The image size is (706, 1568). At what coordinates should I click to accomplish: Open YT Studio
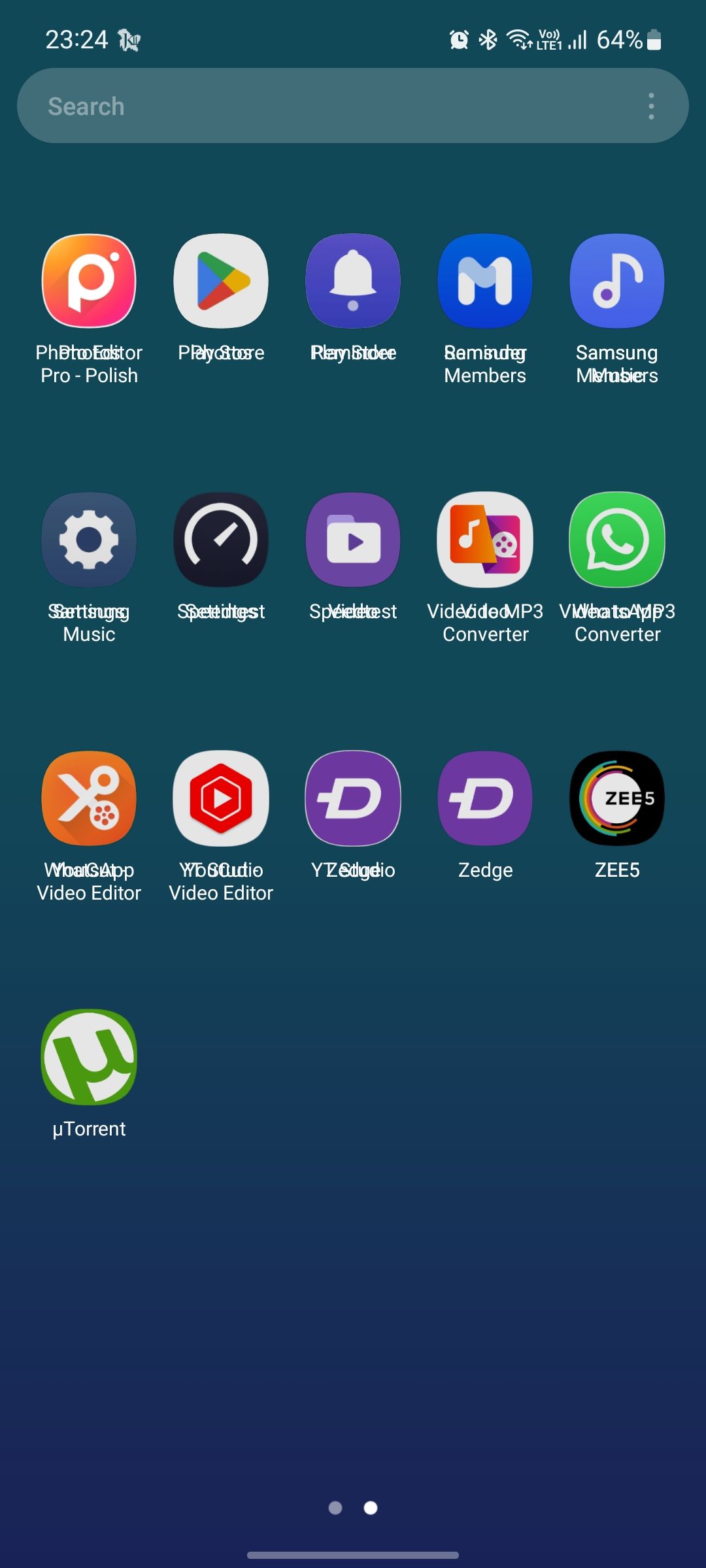(x=221, y=797)
